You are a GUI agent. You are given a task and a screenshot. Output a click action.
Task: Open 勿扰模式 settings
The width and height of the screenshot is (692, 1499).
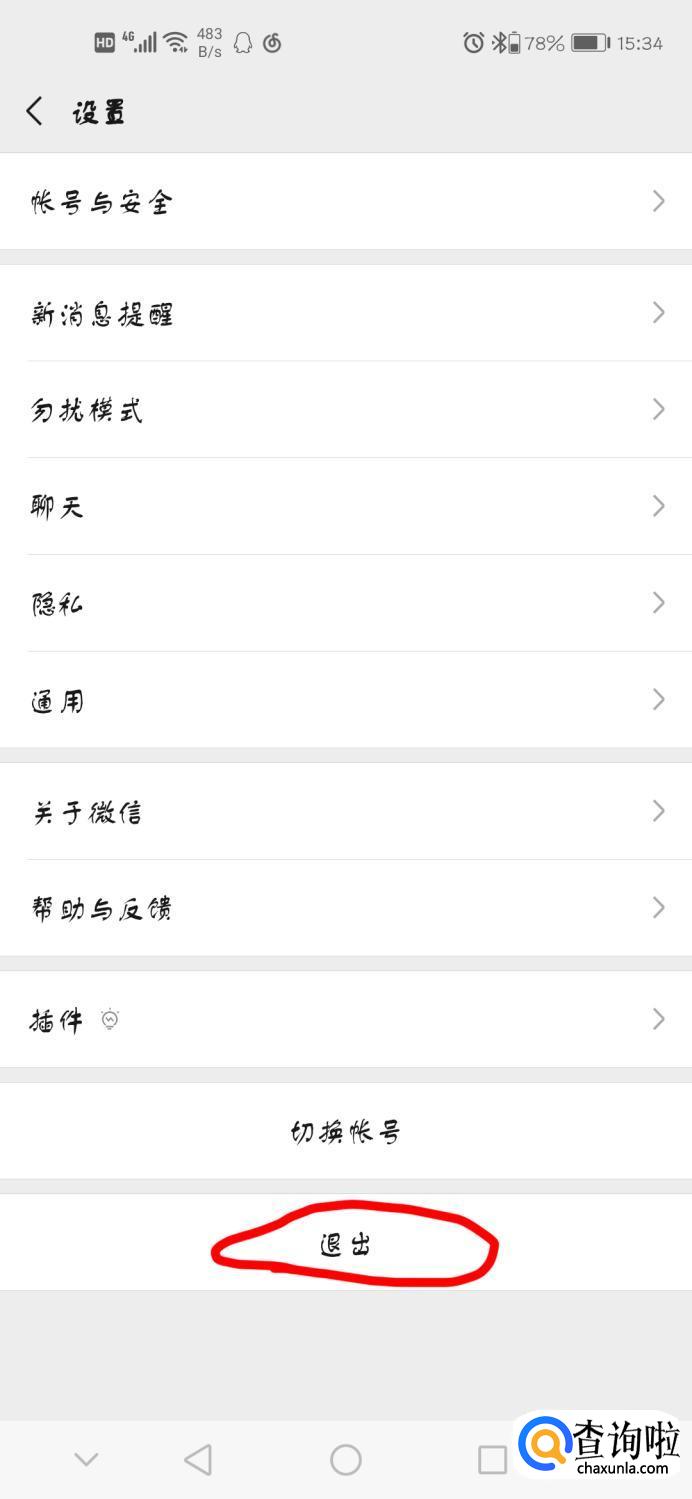tap(346, 410)
